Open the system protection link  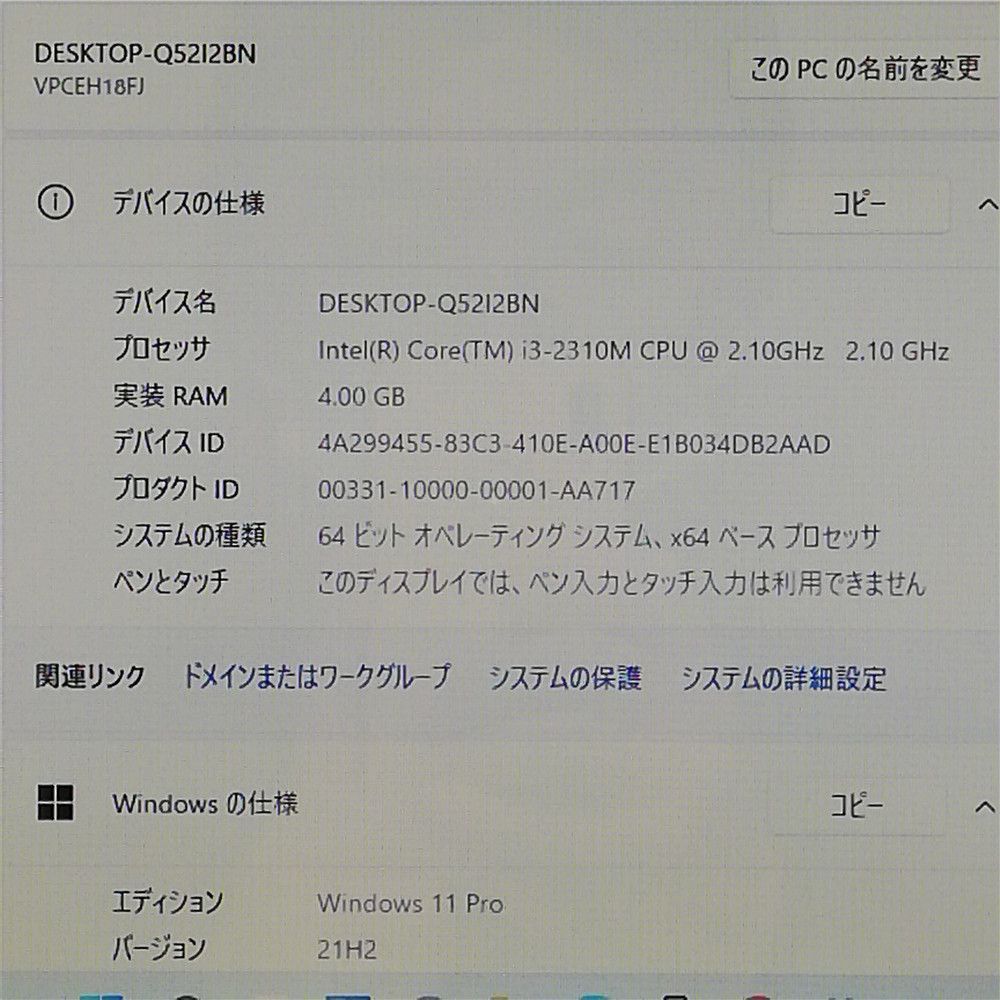(565, 679)
